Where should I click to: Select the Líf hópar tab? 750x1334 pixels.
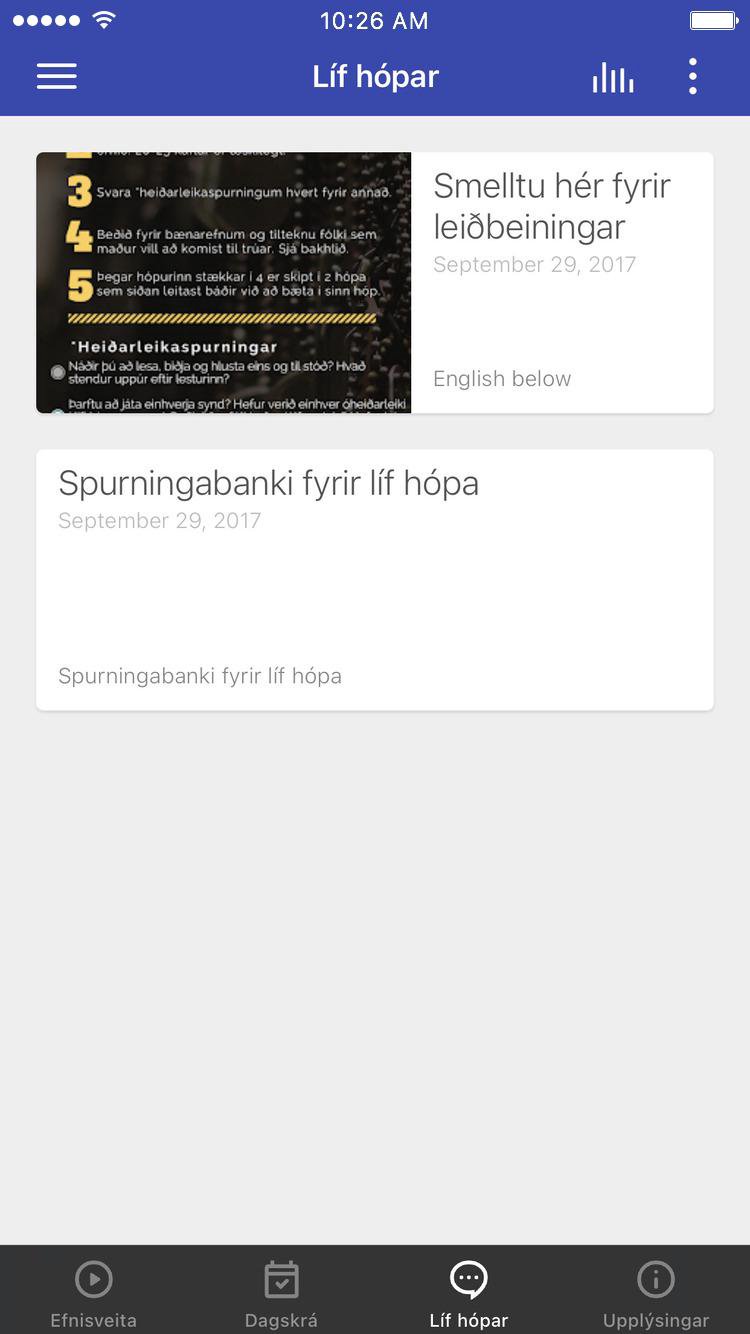468,1292
